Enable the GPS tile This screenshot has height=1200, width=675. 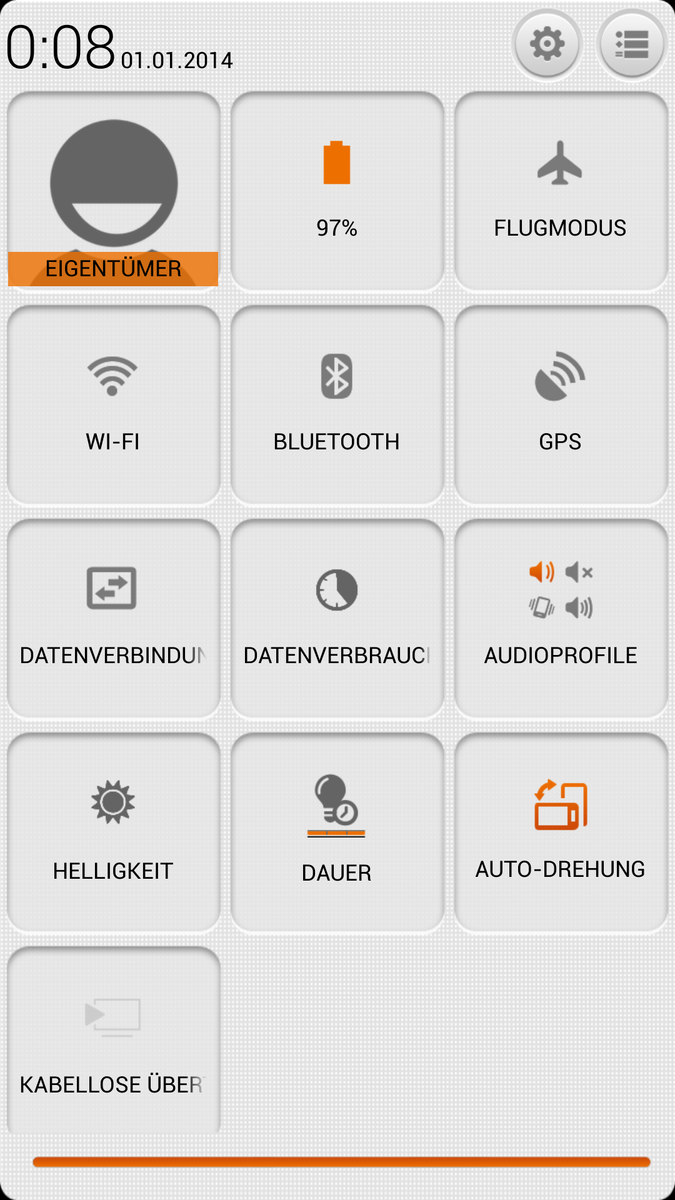(x=560, y=405)
